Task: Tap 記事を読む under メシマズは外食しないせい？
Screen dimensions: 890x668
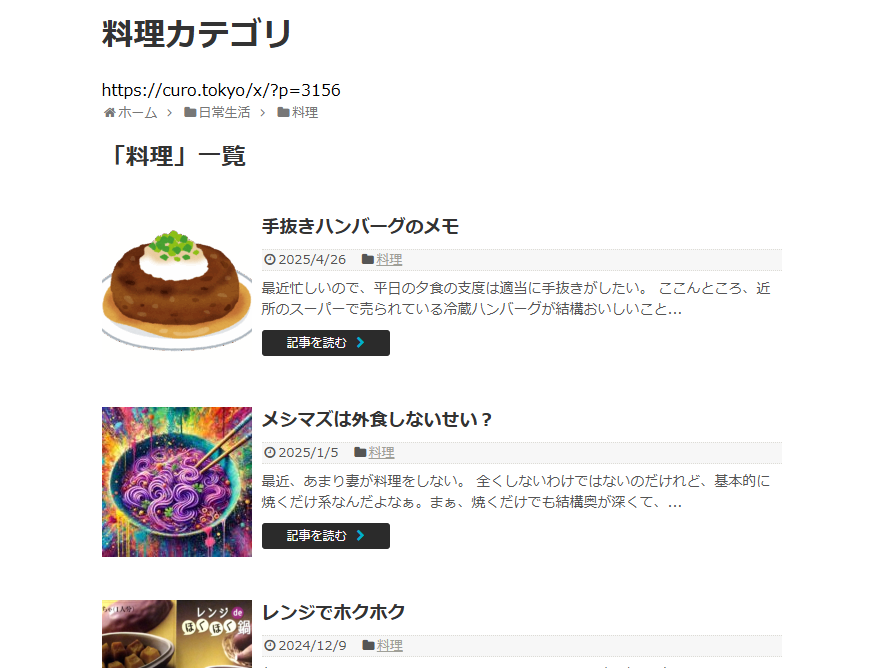Action: coord(325,536)
